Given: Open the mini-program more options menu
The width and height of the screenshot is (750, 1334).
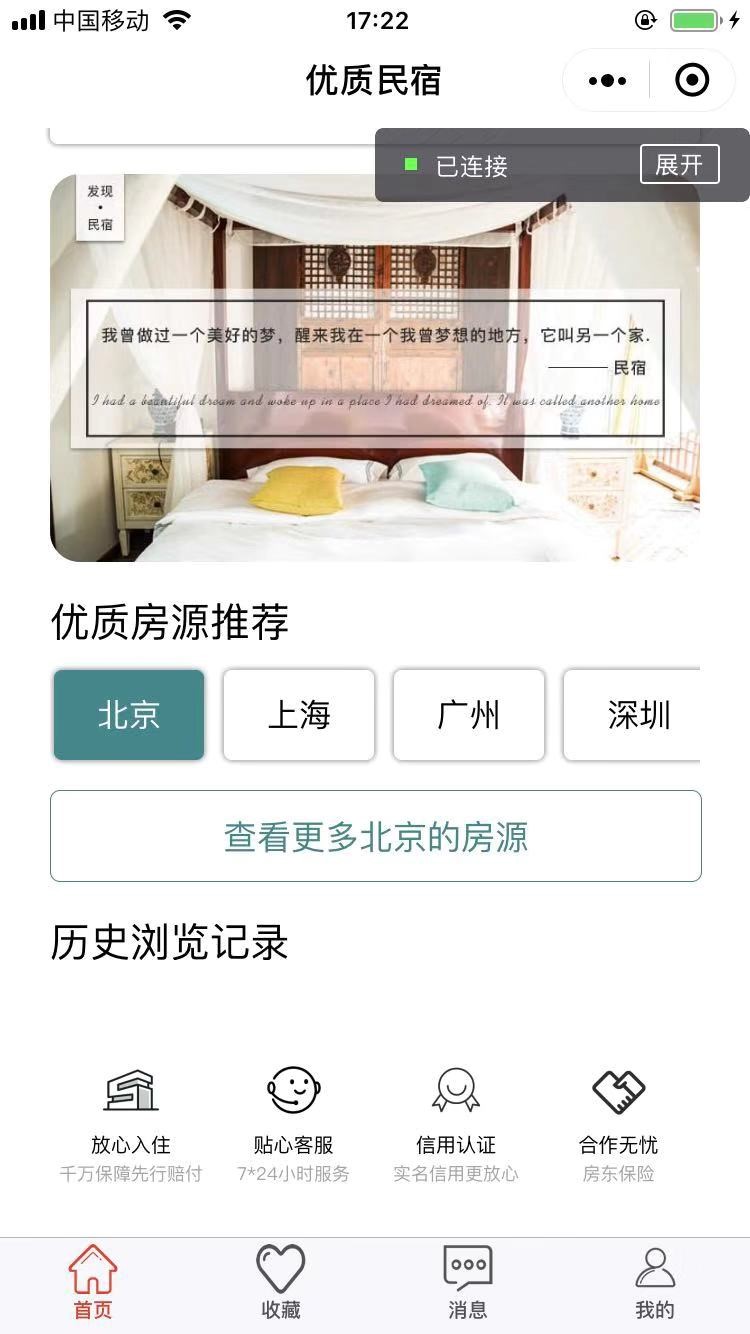Looking at the screenshot, I should click(x=605, y=80).
